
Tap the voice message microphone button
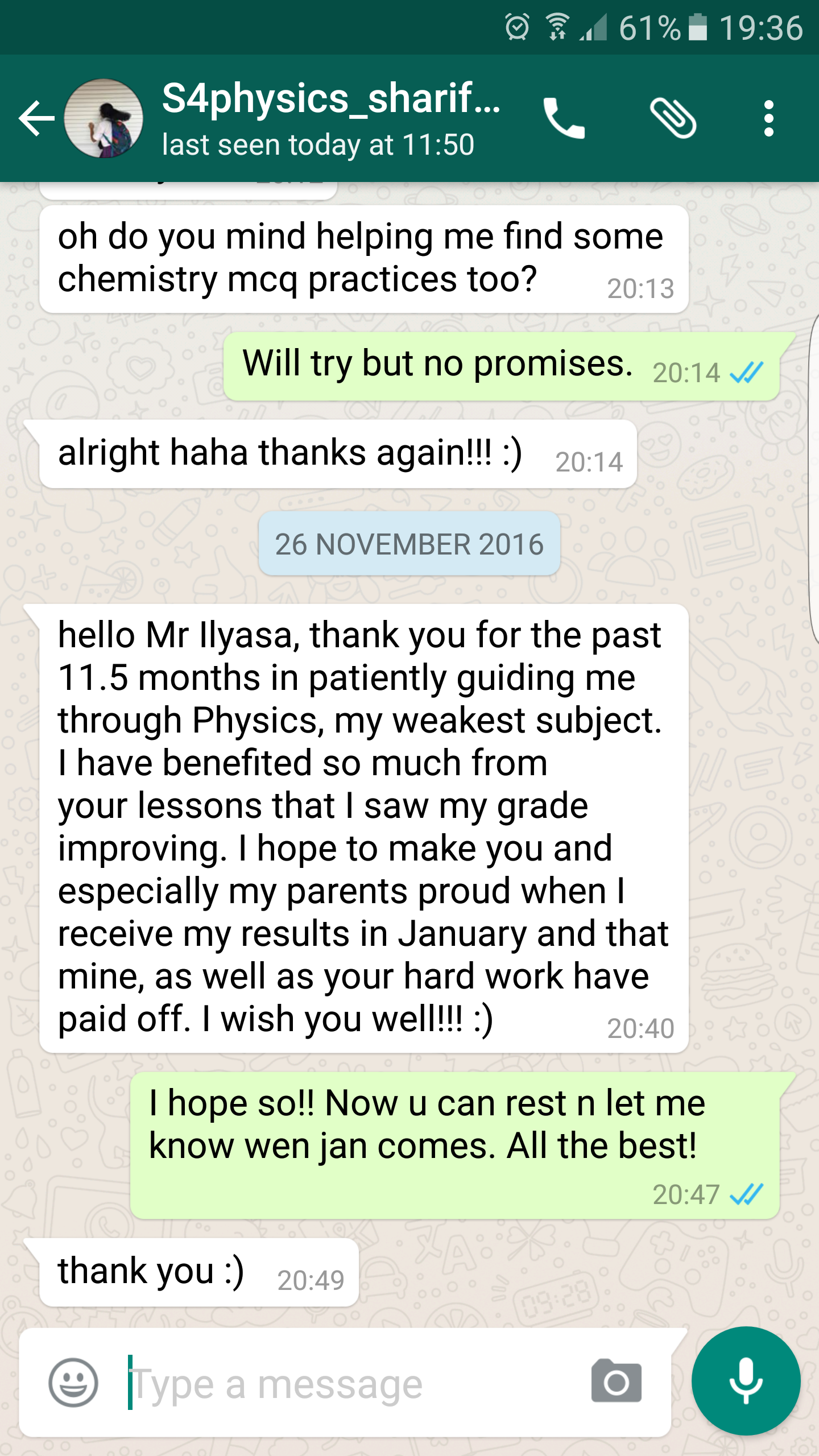(746, 1381)
